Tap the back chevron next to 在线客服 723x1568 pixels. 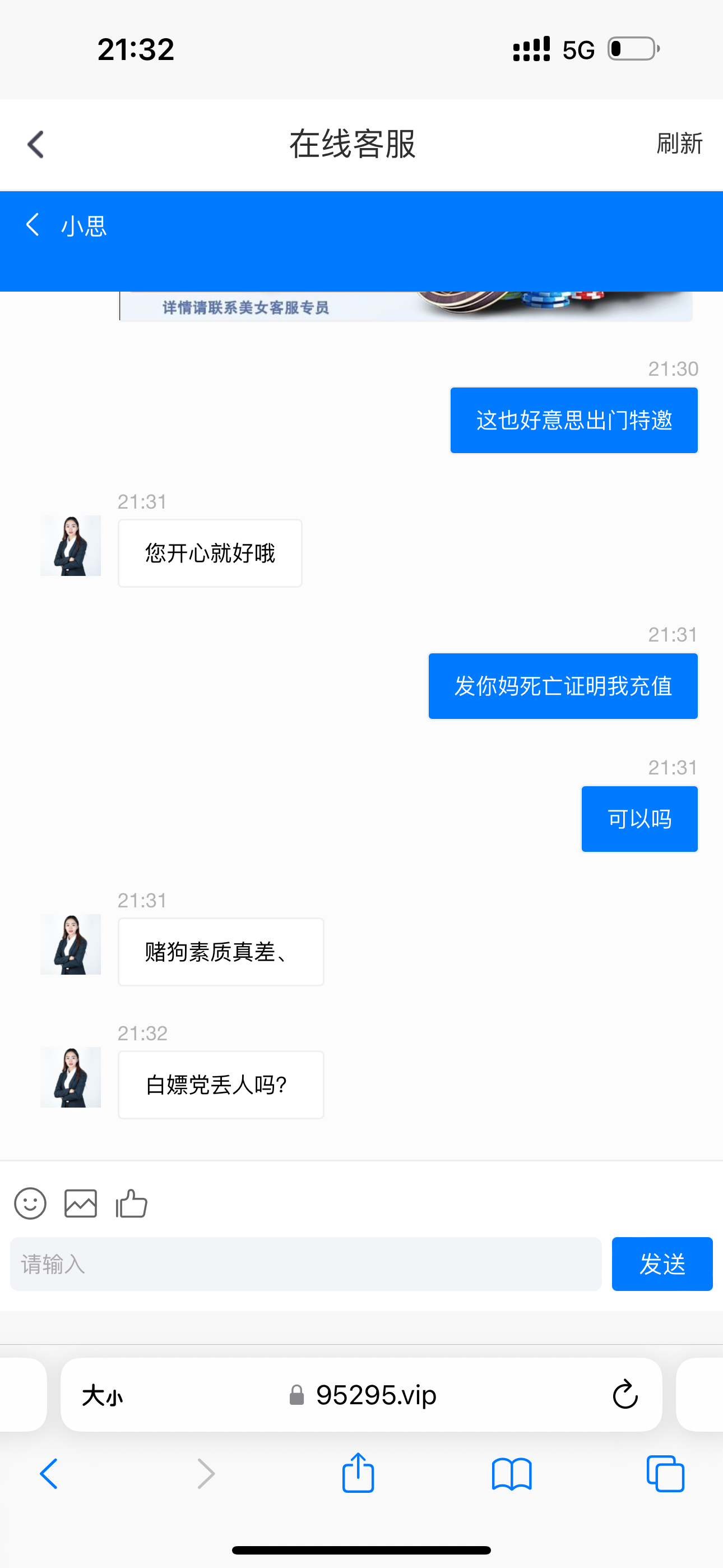tap(35, 144)
